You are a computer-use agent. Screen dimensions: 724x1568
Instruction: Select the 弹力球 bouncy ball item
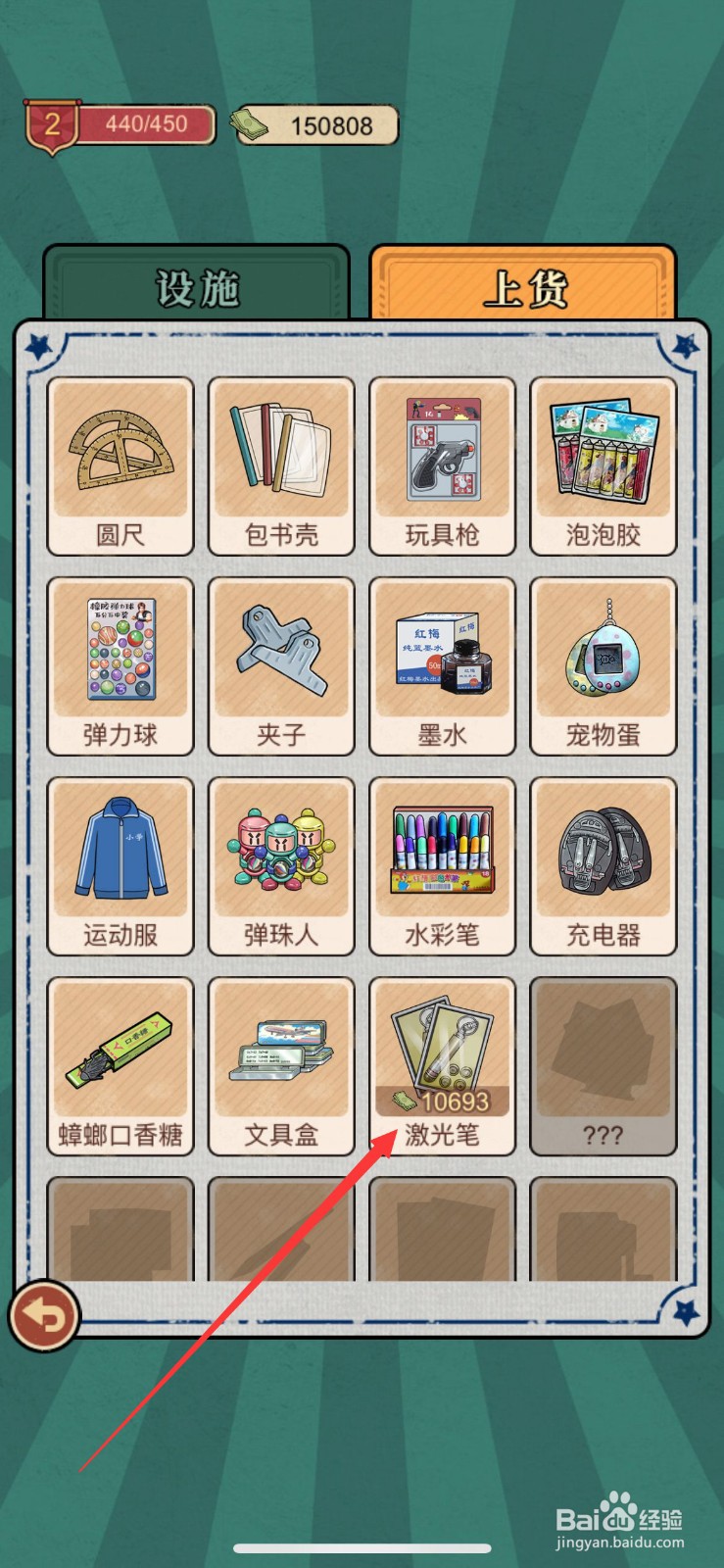click(120, 664)
